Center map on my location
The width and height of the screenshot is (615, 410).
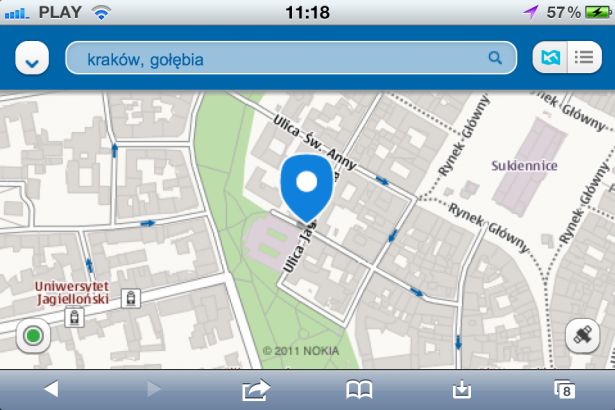[x=33, y=336]
